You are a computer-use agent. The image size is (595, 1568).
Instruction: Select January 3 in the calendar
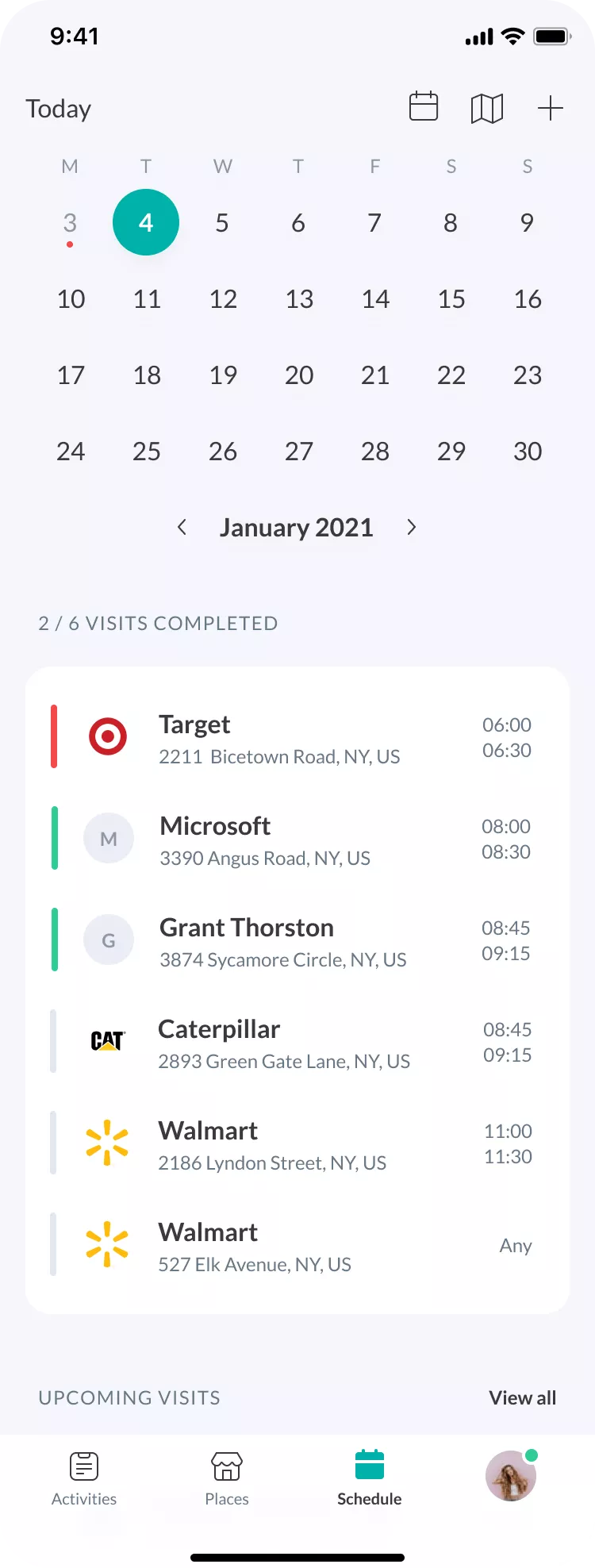coord(70,223)
